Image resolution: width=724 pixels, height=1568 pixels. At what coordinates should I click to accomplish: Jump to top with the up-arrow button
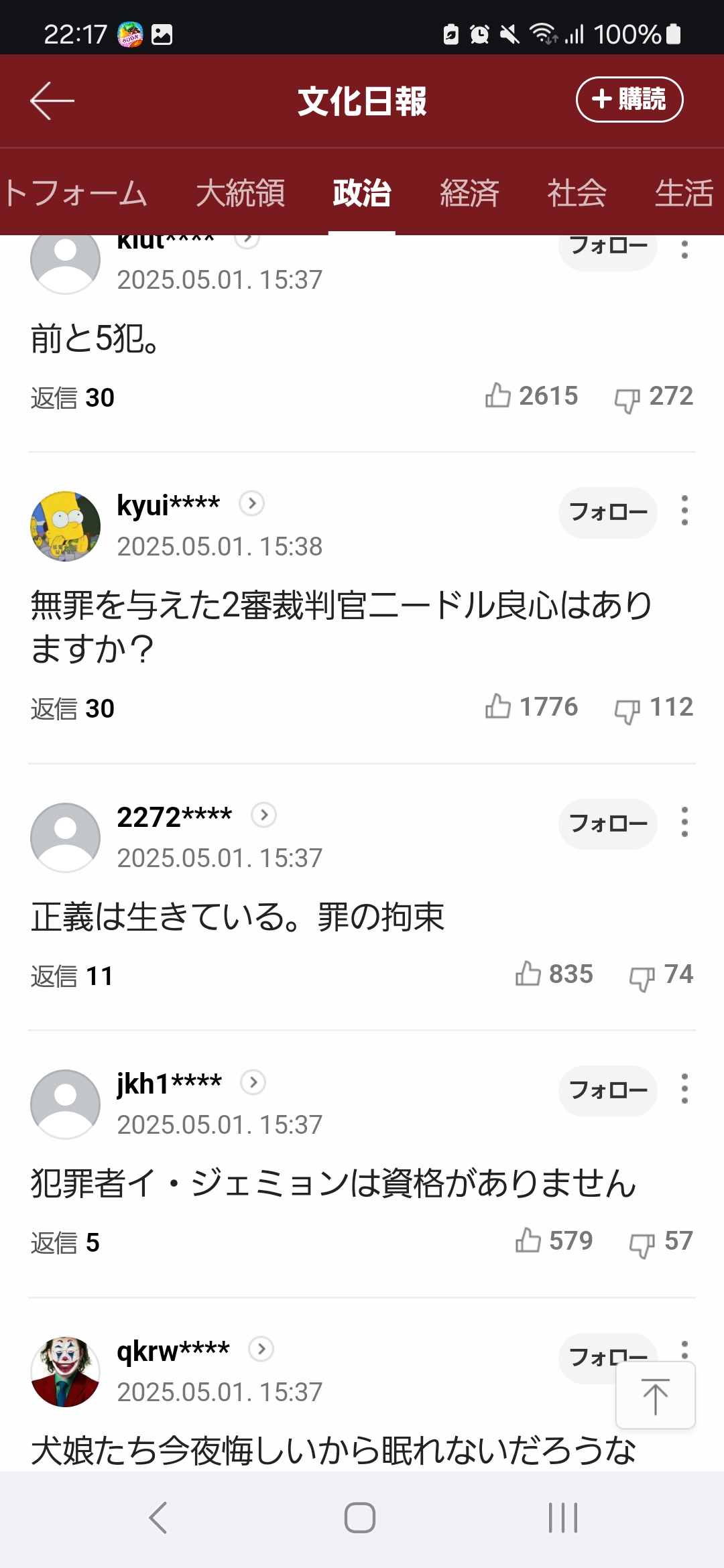click(655, 1396)
